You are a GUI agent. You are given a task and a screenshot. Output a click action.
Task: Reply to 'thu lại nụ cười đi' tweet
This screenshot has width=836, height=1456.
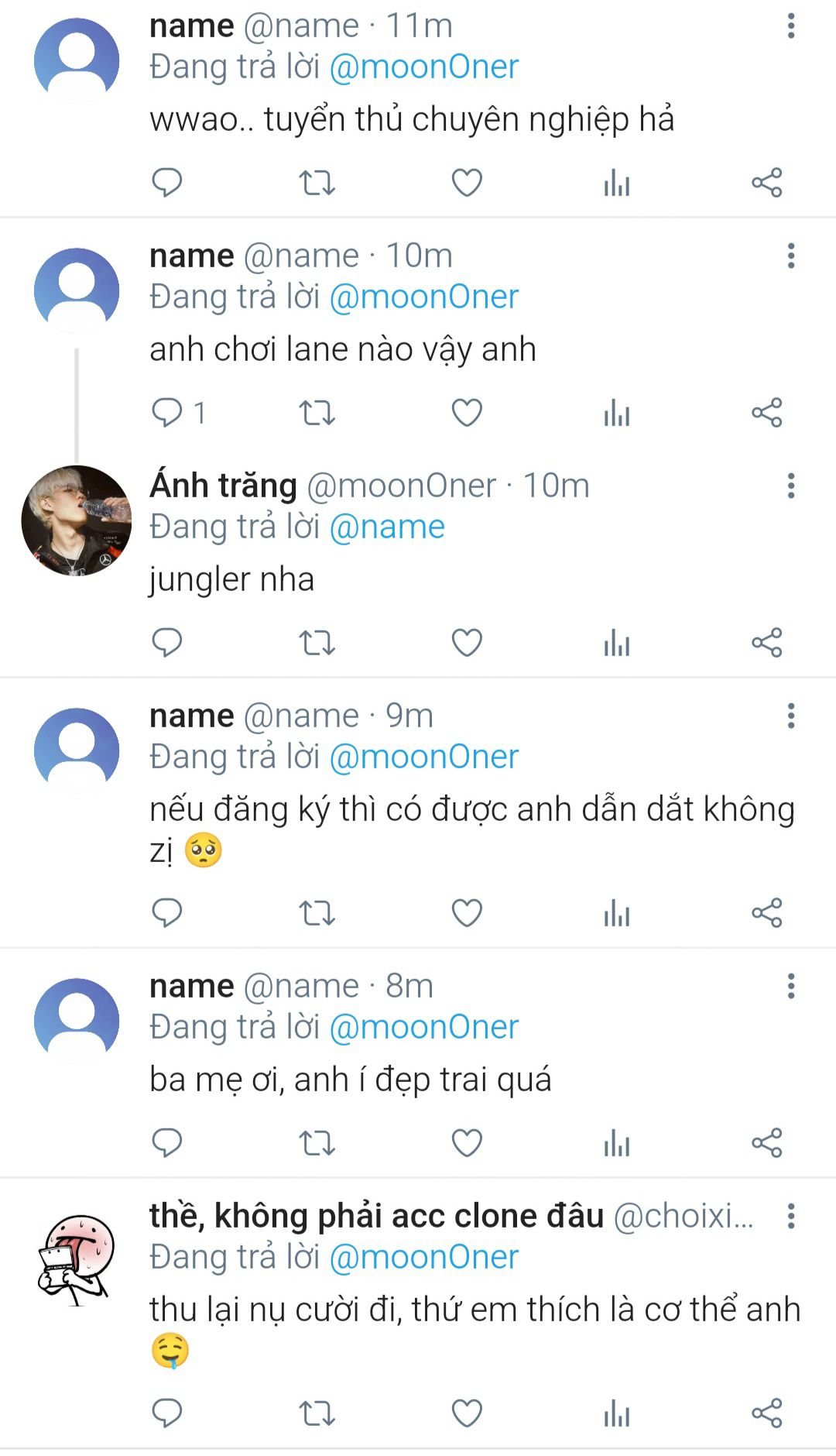click(166, 1413)
